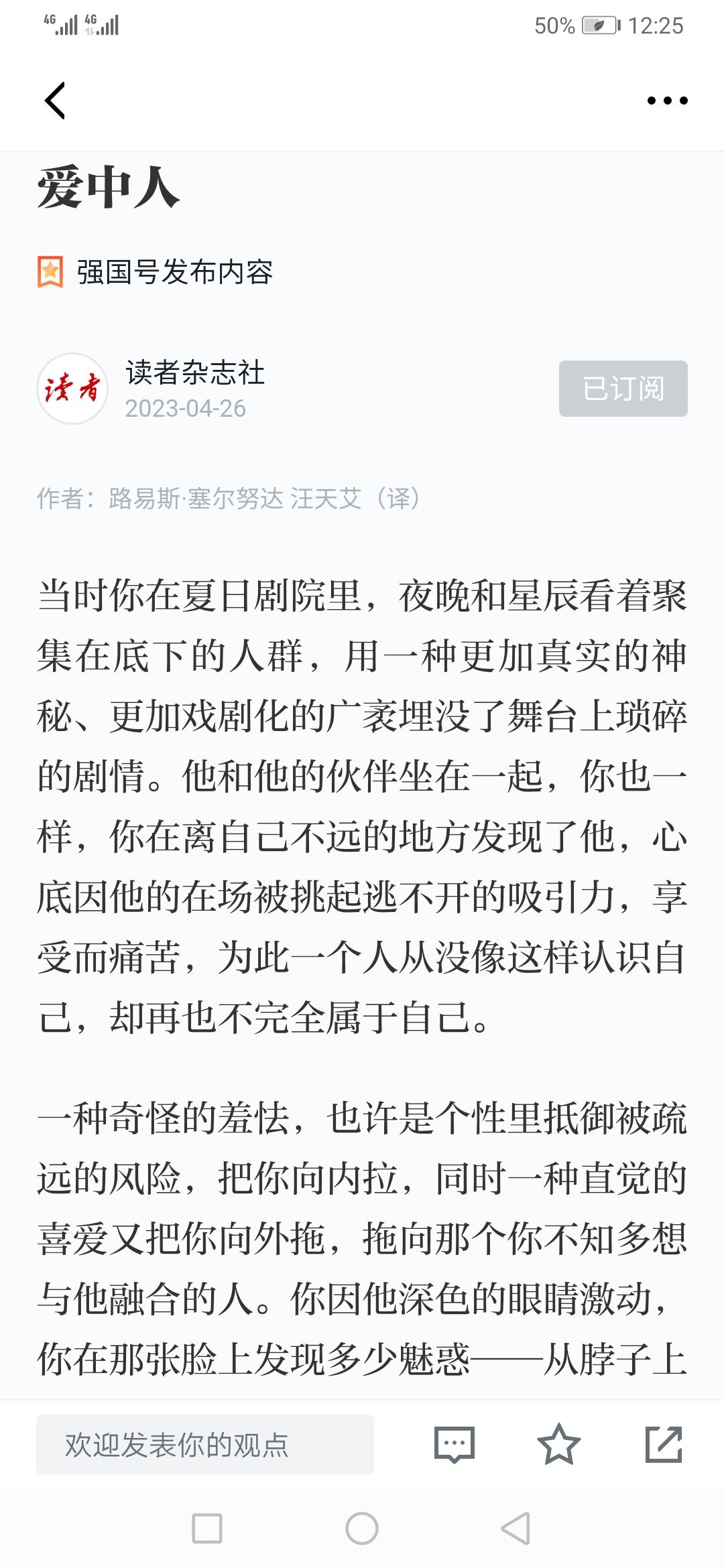Share this article via share icon
Viewport: 724px width, 1568px height.
click(664, 1445)
